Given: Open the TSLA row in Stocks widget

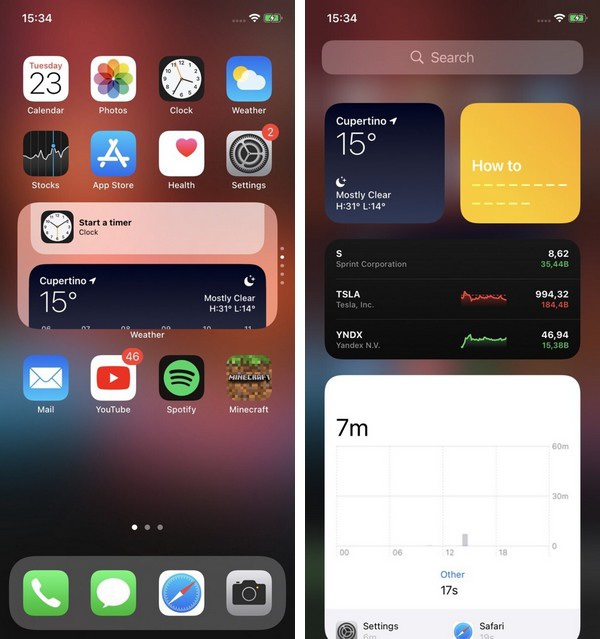Looking at the screenshot, I should (452, 299).
